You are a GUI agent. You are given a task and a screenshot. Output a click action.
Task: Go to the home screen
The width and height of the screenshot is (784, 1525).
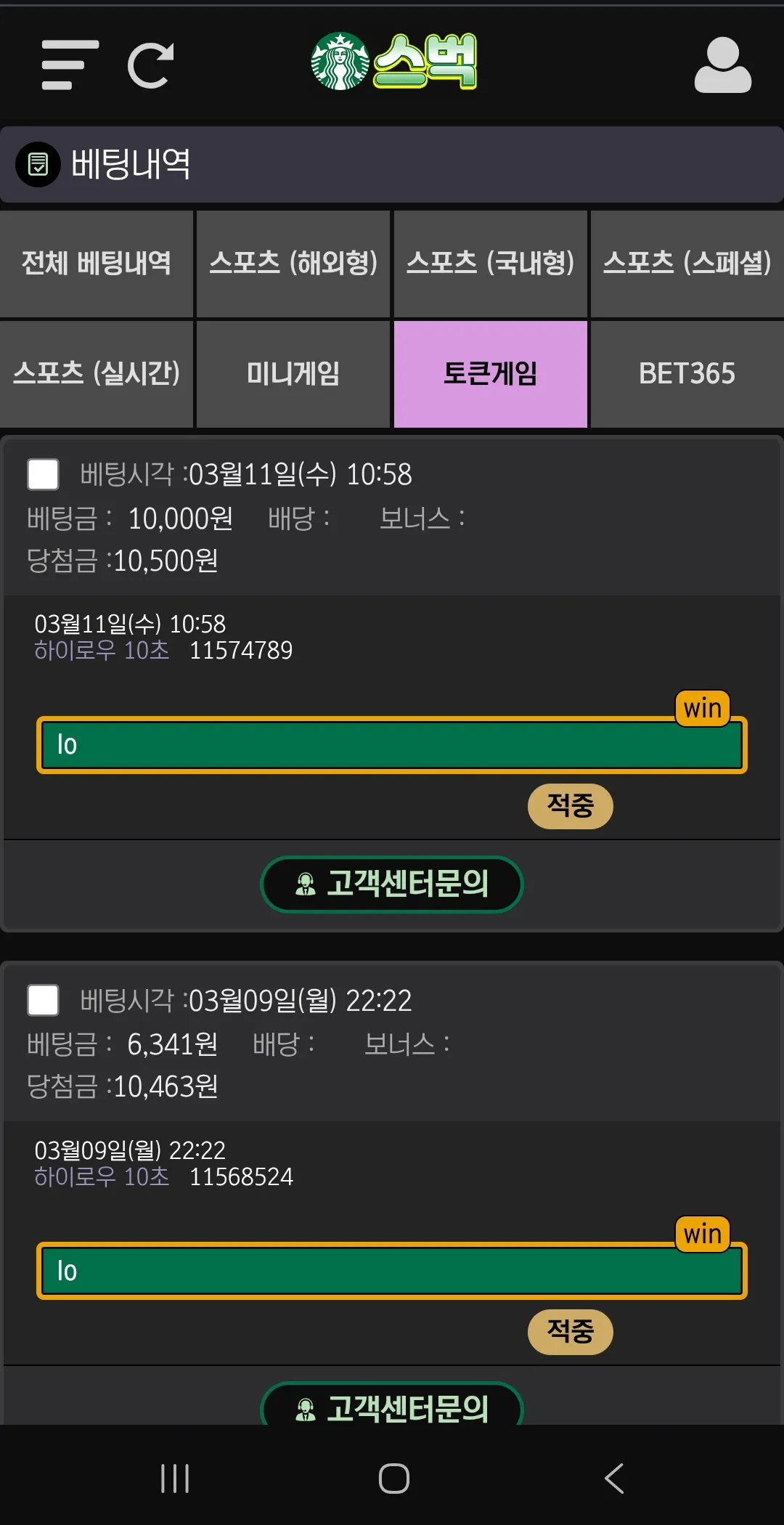tap(394, 1479)
